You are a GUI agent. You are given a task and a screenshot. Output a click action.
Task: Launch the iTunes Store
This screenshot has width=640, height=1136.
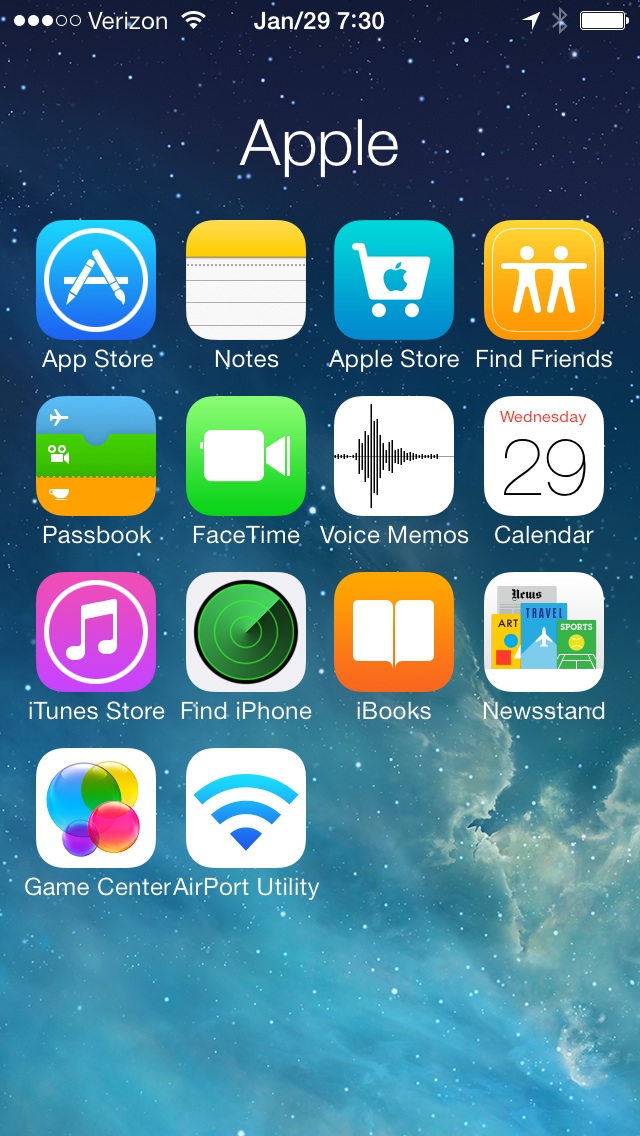(96, 632)
